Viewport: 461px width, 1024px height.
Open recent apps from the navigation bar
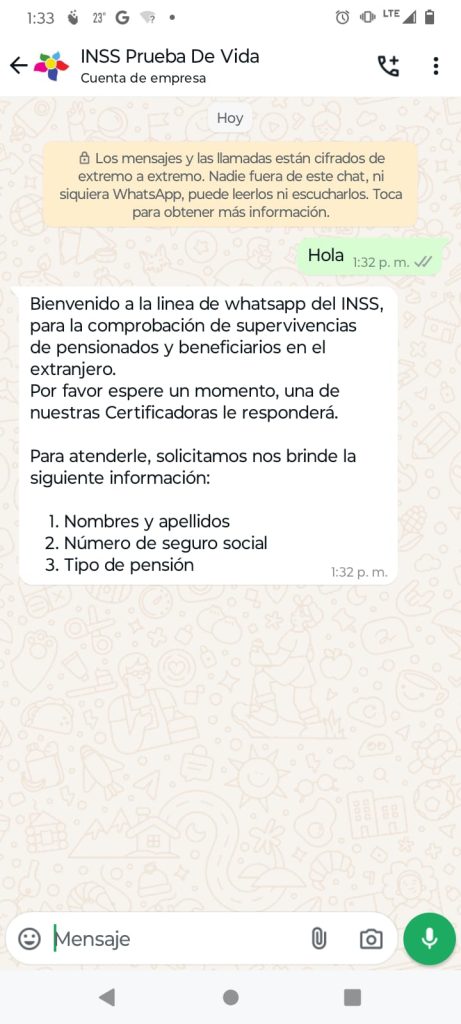[x=353, y=997]
